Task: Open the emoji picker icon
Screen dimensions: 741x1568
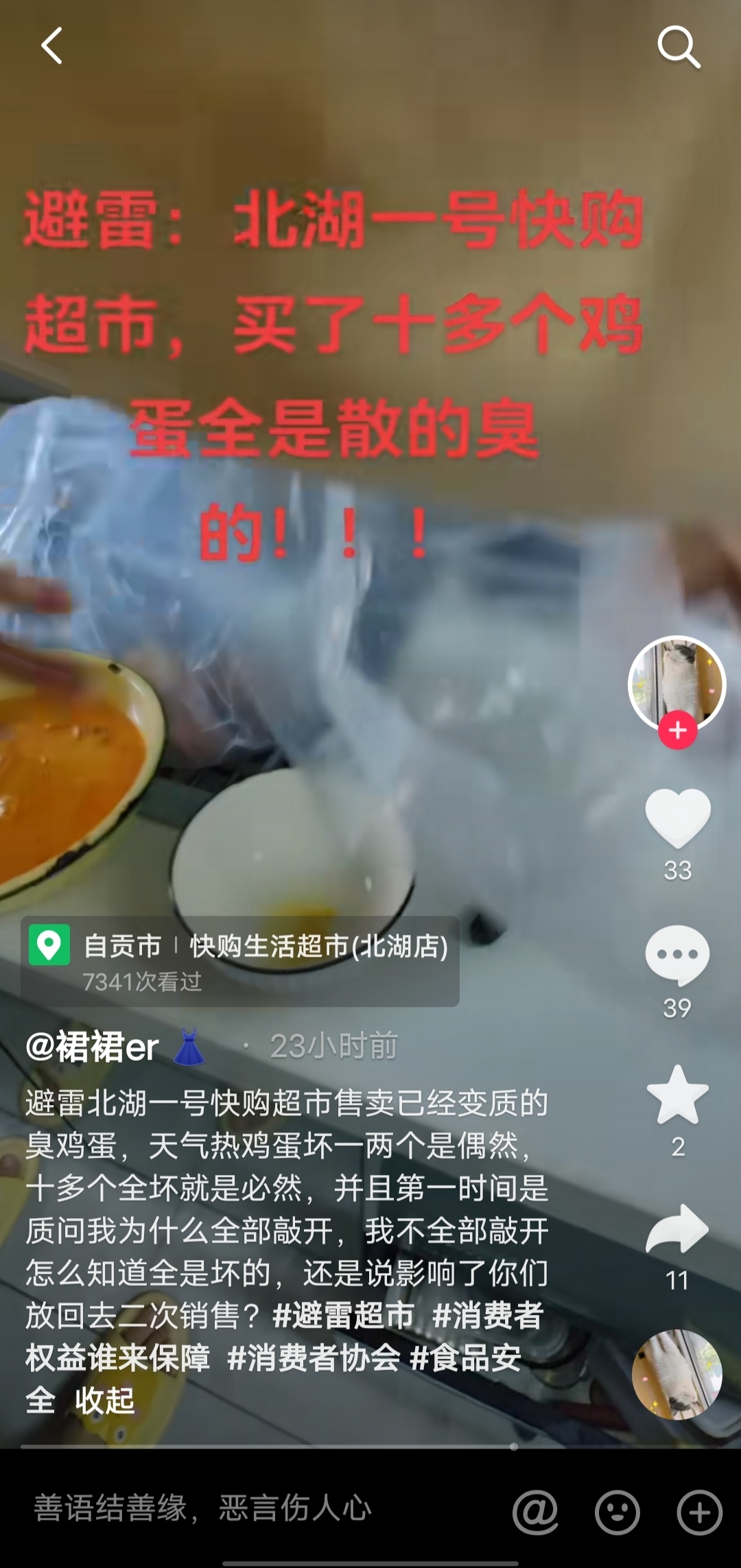Action: pyautogui.click(x=617, y=1511)
